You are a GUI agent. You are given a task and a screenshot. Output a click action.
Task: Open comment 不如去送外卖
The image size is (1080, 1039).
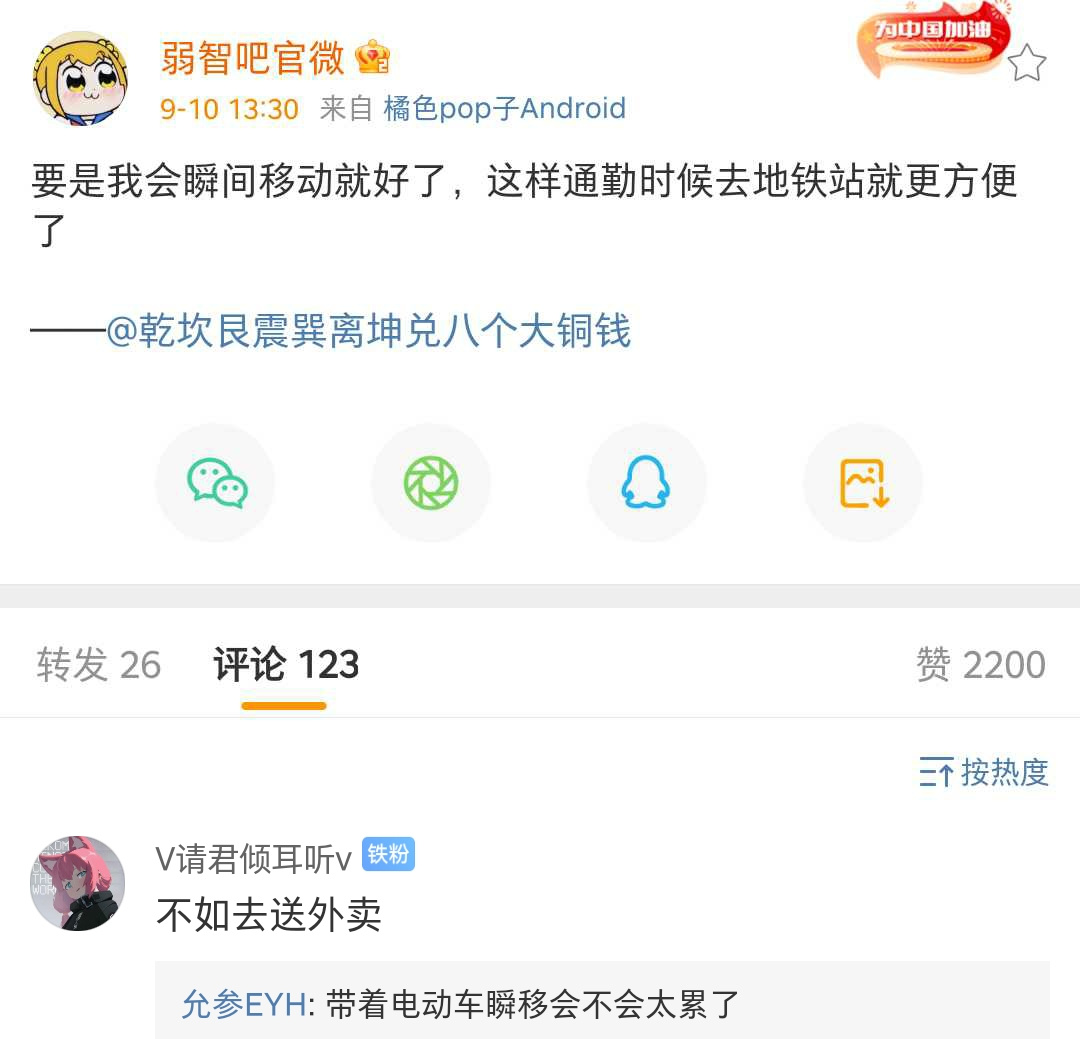269,915
